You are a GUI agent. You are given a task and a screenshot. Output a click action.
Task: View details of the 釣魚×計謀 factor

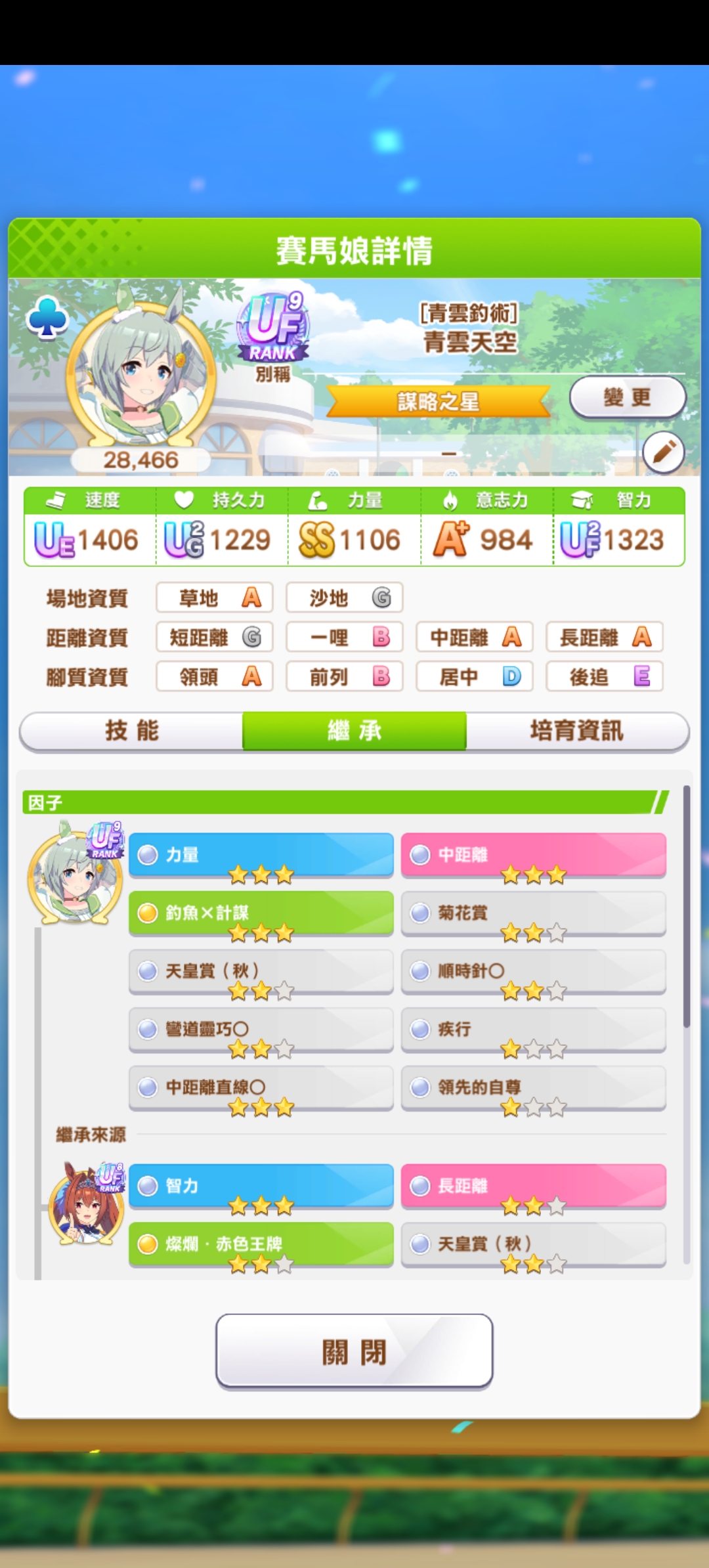tap(261, 913)
